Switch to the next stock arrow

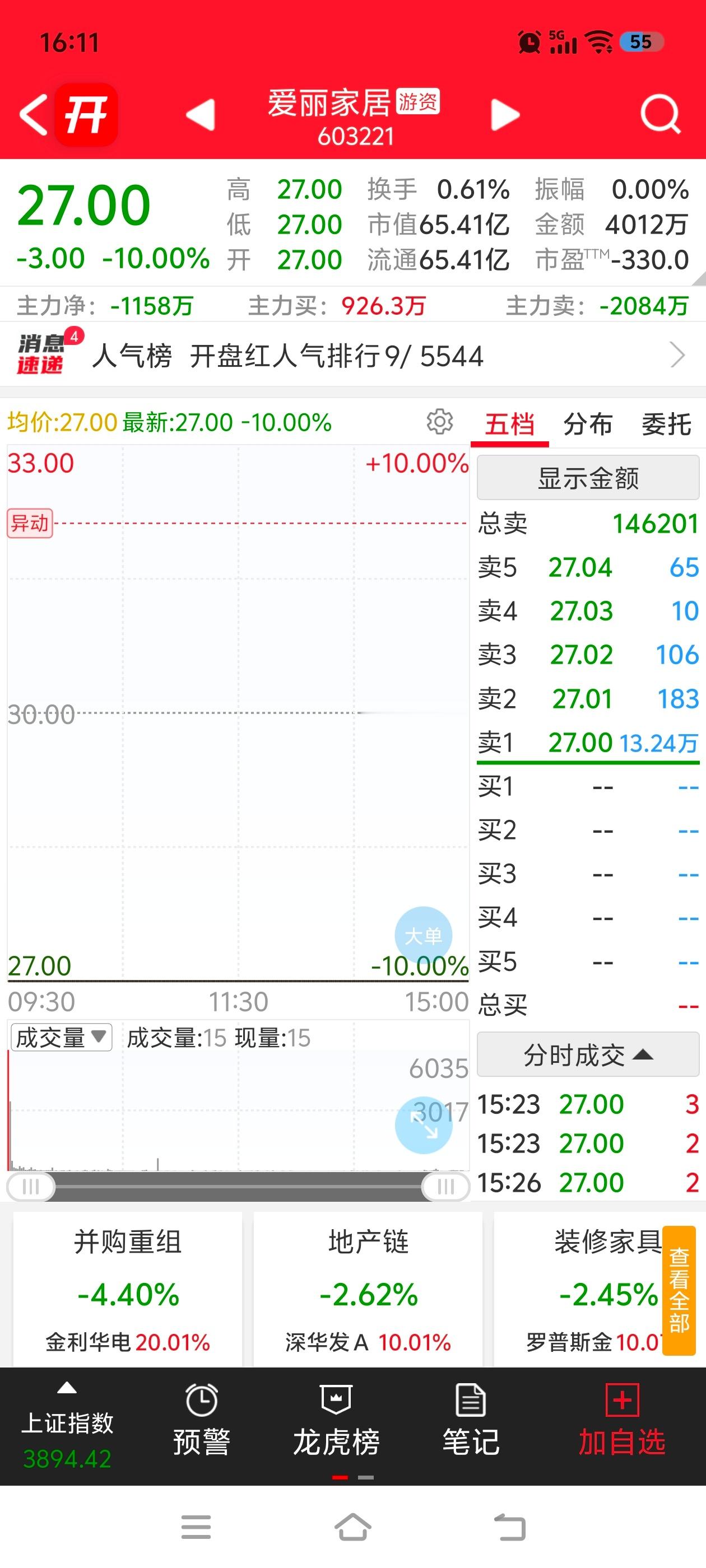point(505,114)
